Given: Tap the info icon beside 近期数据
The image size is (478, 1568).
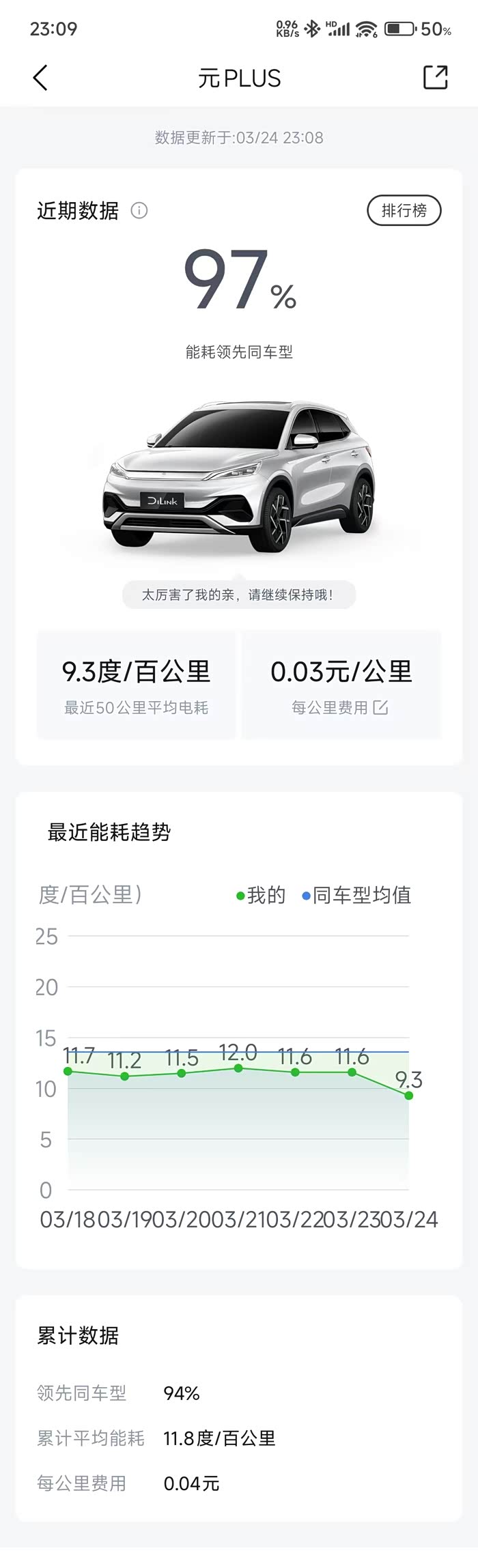Looking at the screenshot, I should coord(139,210).
